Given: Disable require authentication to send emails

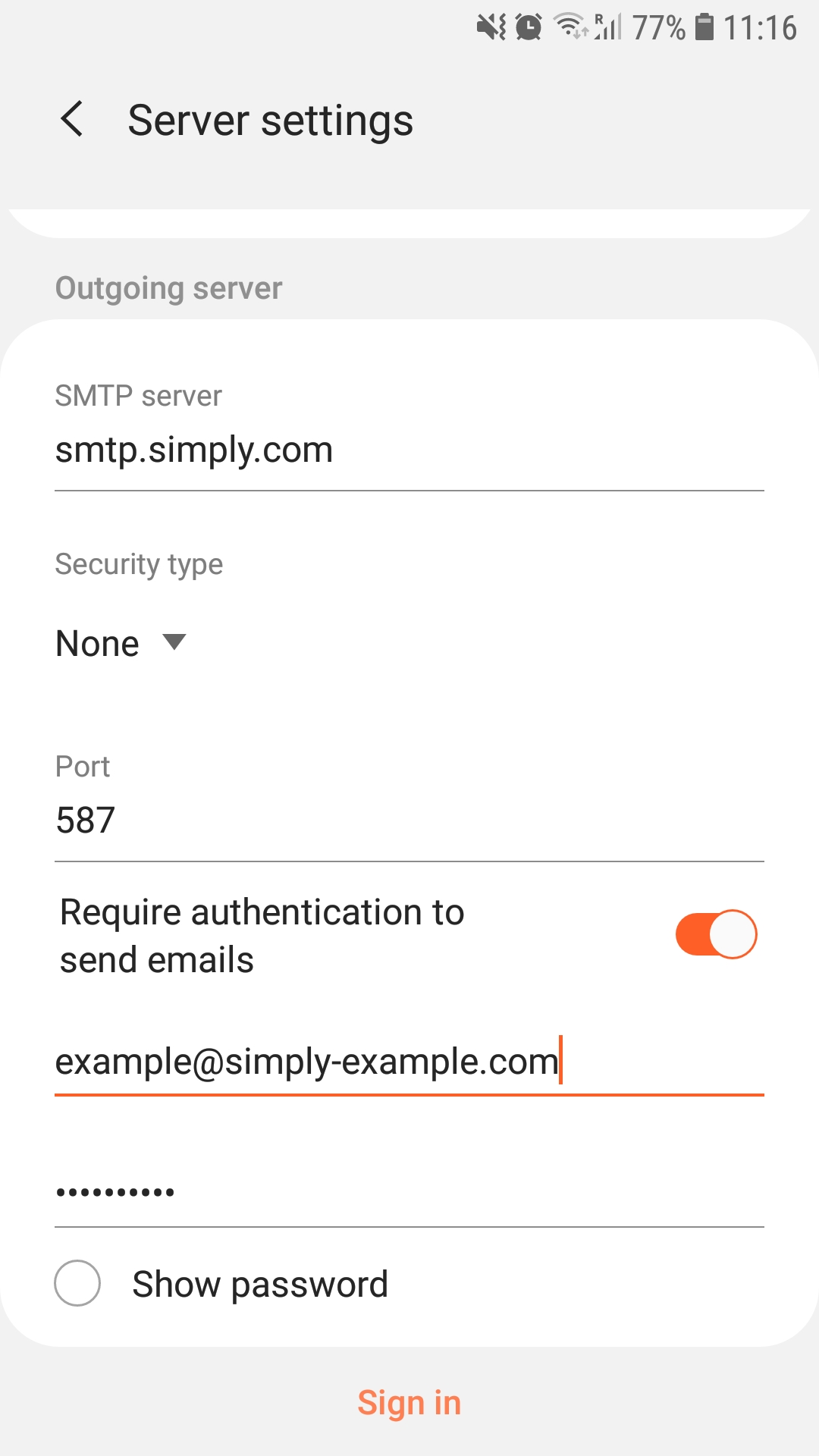Looking at the screenshot, I should (715, 934).
